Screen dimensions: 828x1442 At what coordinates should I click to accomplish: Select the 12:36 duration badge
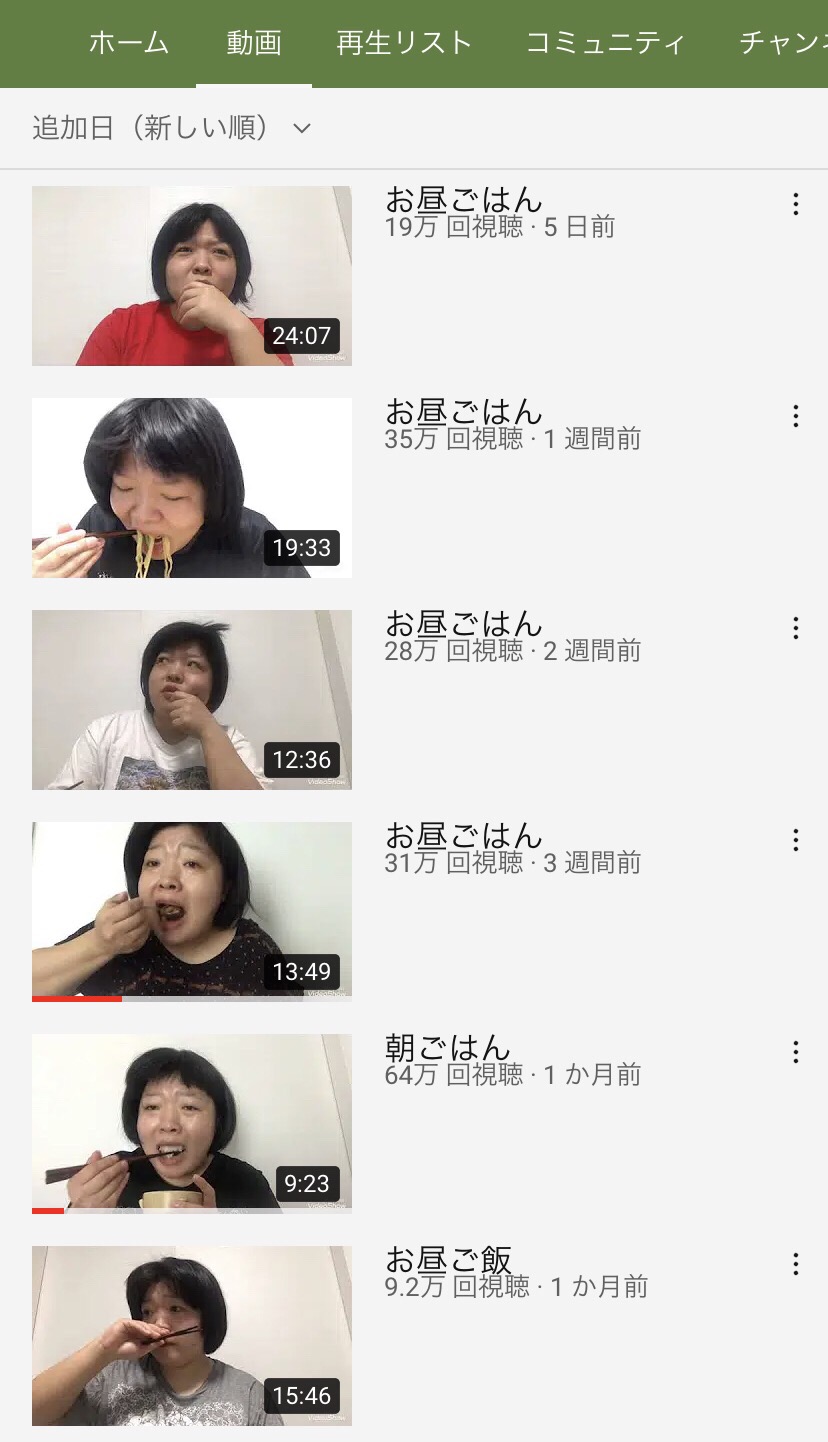tap(301, 760)
